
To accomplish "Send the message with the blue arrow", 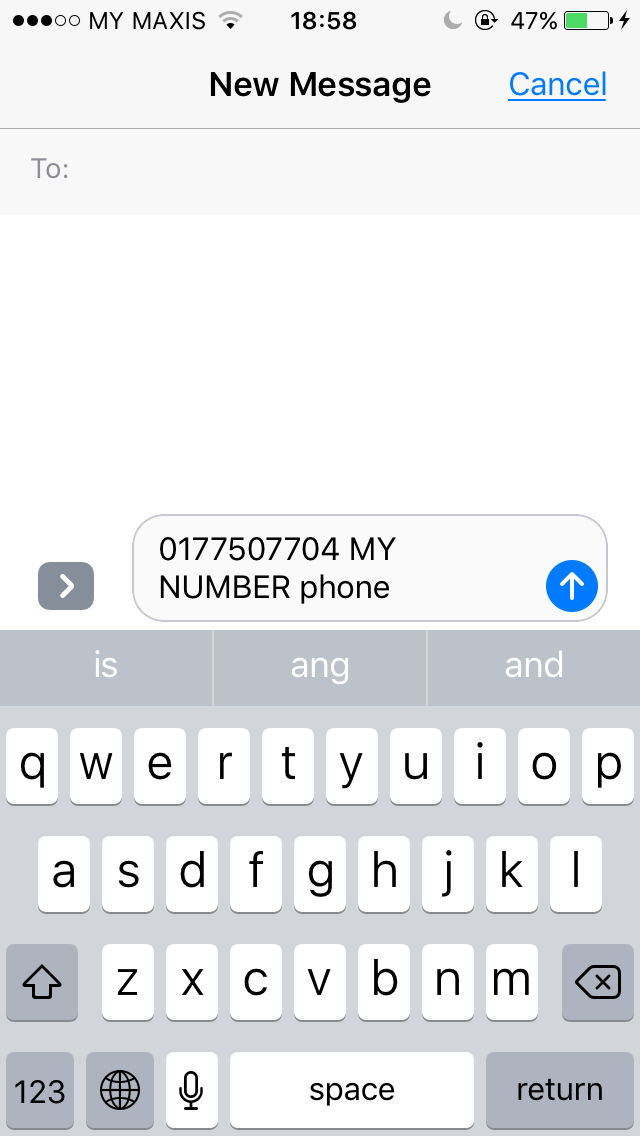I will pos(571,585).
